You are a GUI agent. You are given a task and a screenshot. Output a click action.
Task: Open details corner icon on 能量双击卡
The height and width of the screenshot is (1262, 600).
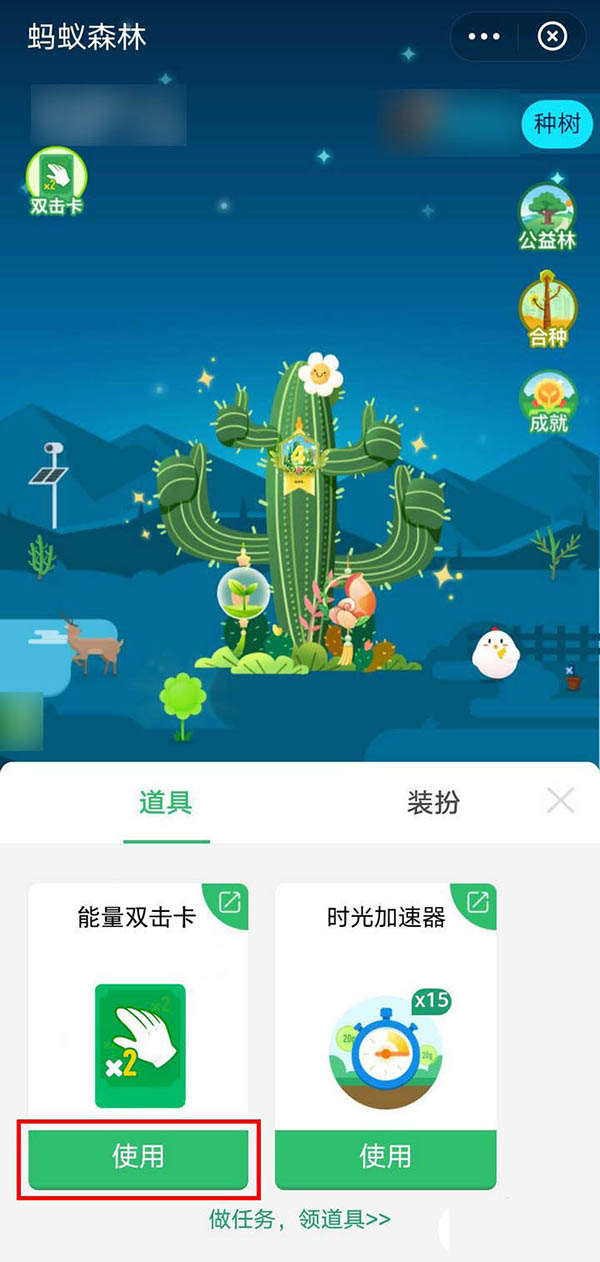[x=230, y=902]
